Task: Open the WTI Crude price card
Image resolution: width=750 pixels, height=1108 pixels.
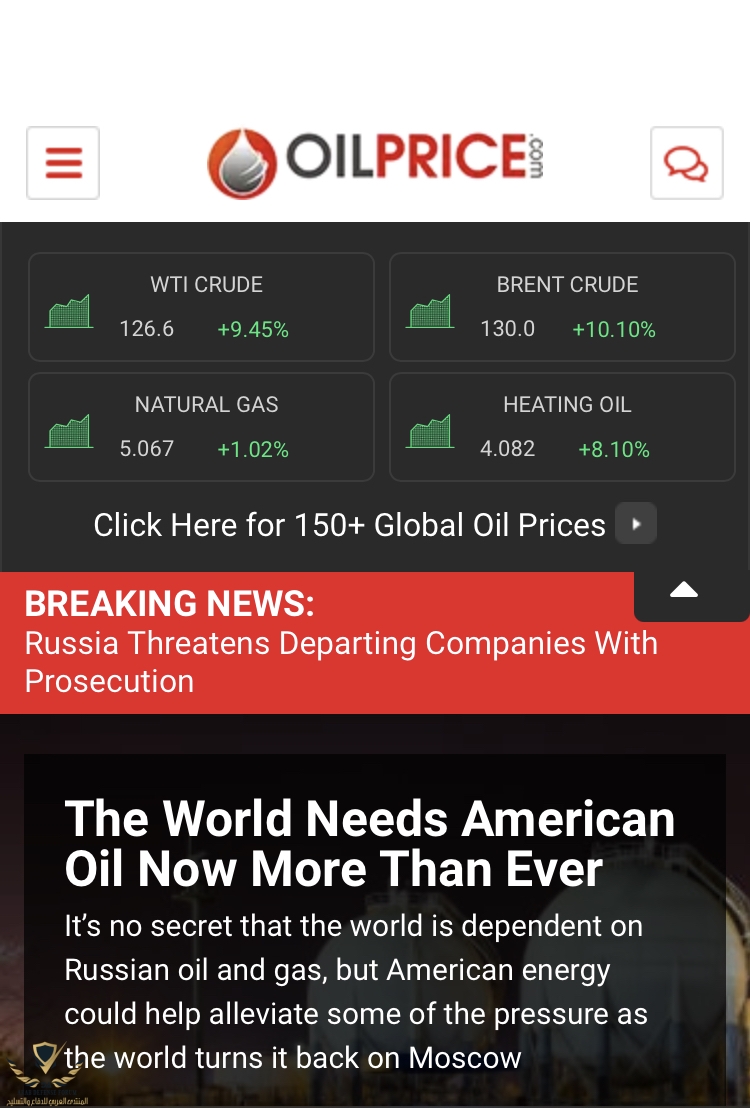Action: click(x=202, y=307)
